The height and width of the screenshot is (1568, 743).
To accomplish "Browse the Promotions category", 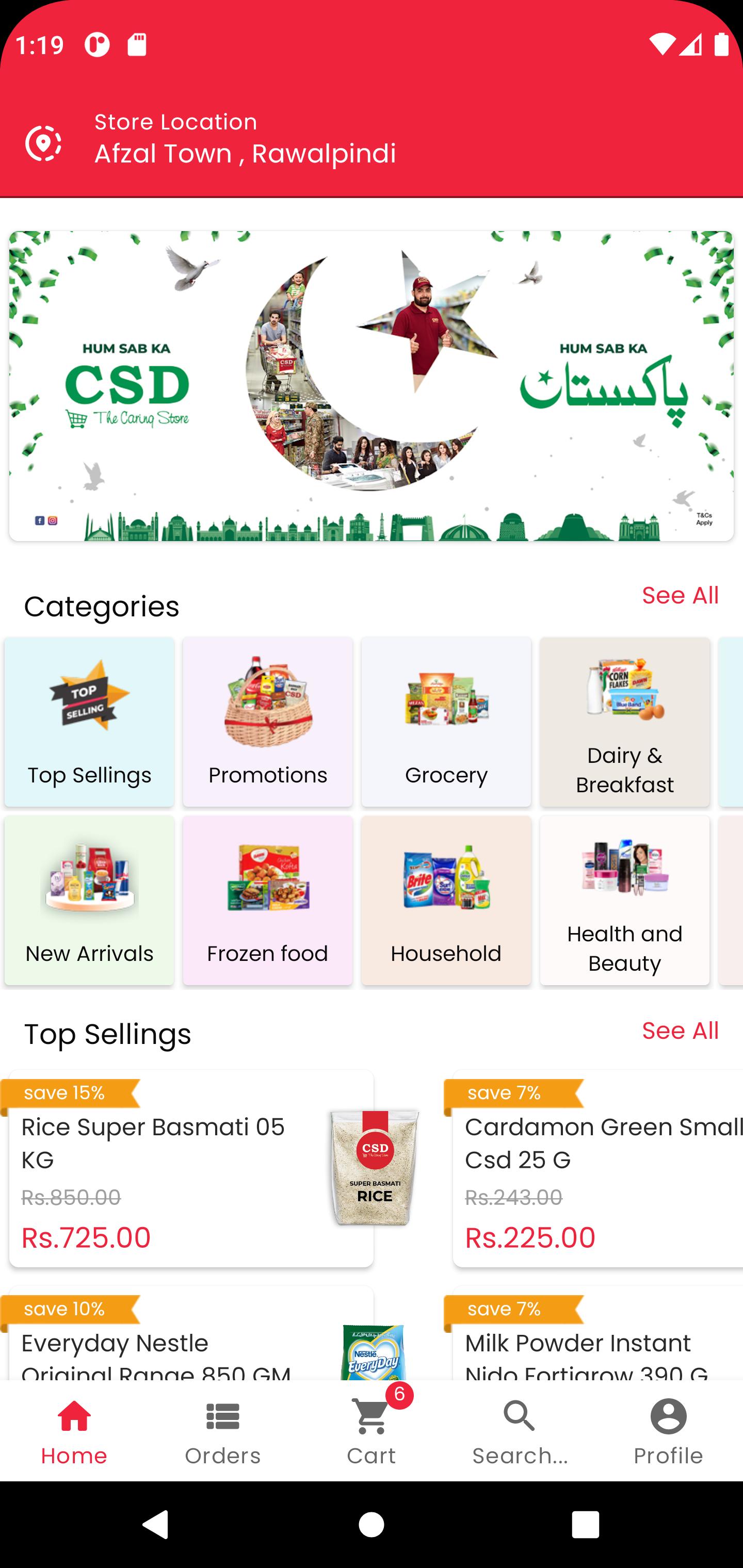I will pyautogui.click(x=267, y=722).
